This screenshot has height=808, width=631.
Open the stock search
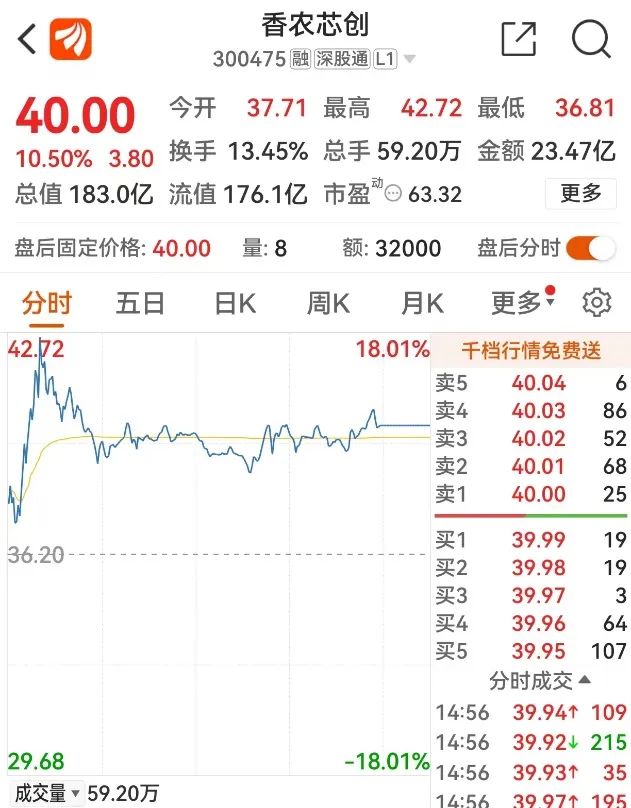click(591, 40)
